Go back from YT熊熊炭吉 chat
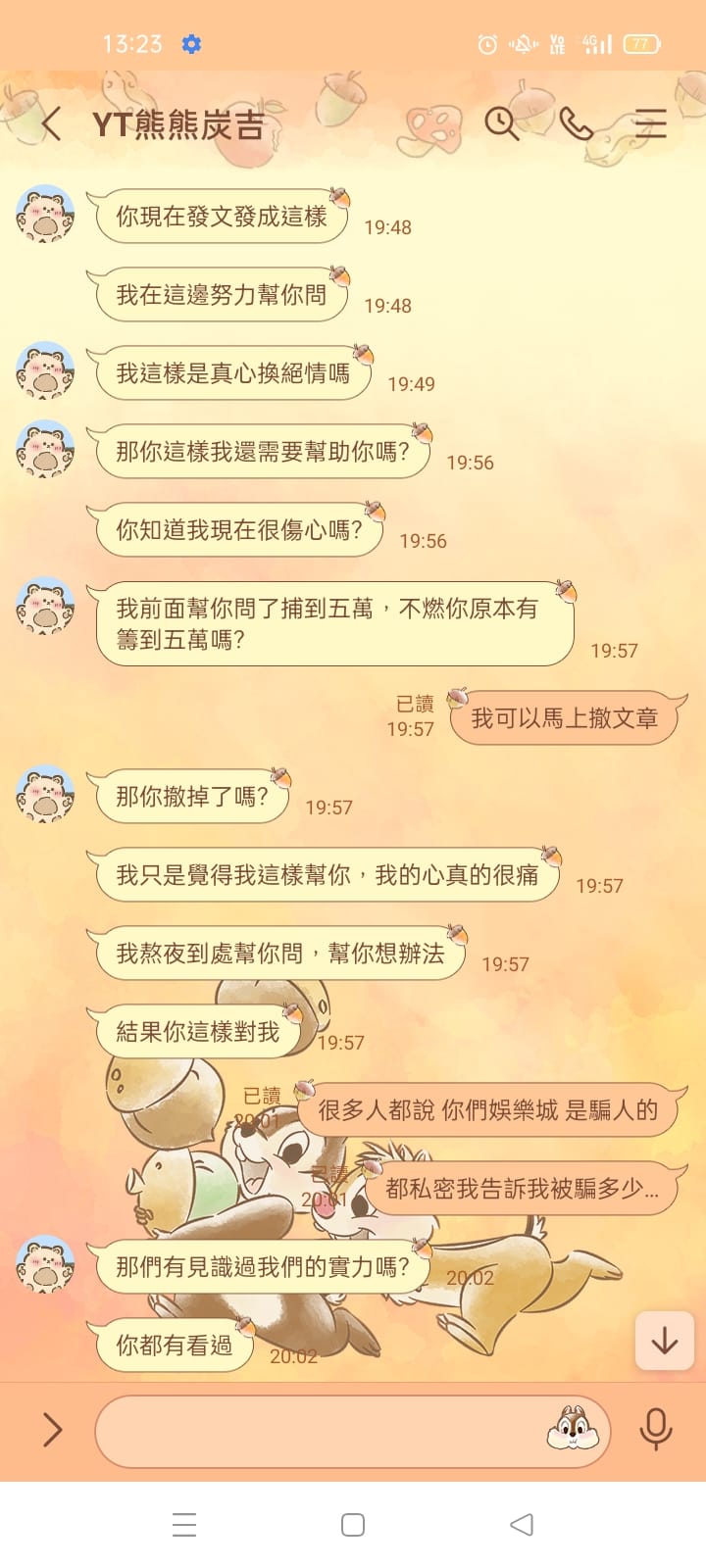Screen dimensions: 706x1568 click(x=52, y=124)
